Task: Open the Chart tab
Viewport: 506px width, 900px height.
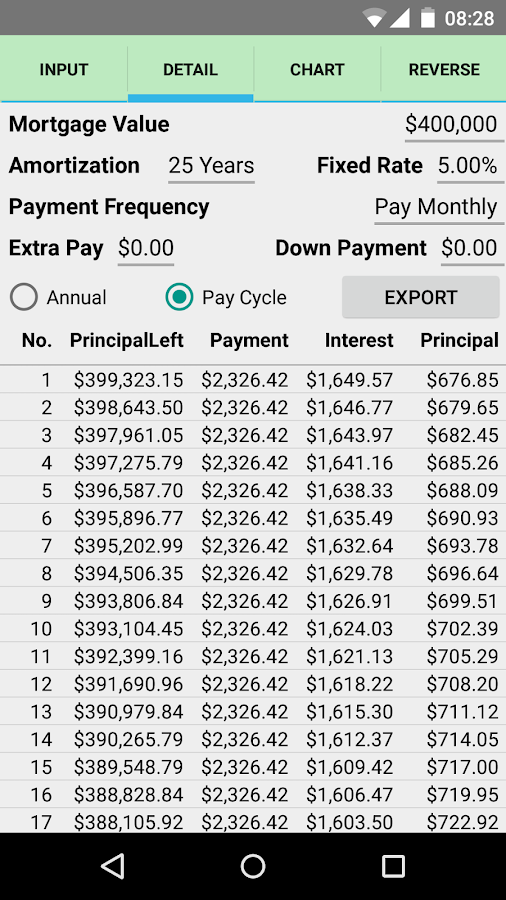Action: click(x=317, y=69)
